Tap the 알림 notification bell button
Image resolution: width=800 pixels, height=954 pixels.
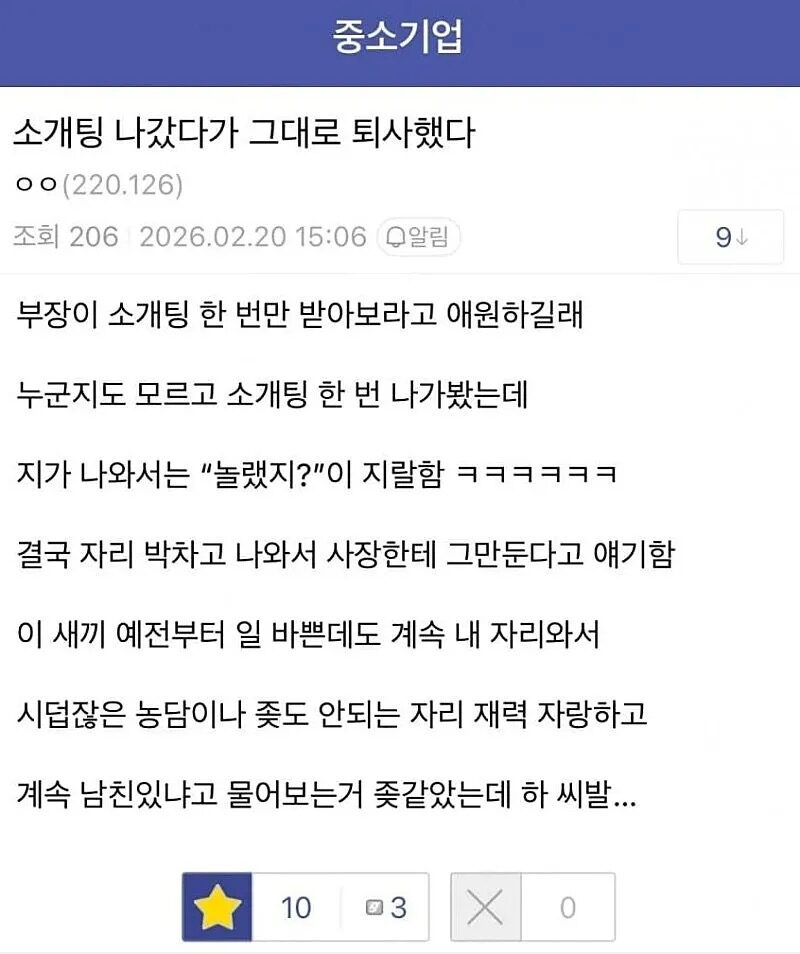coord(418,237)
